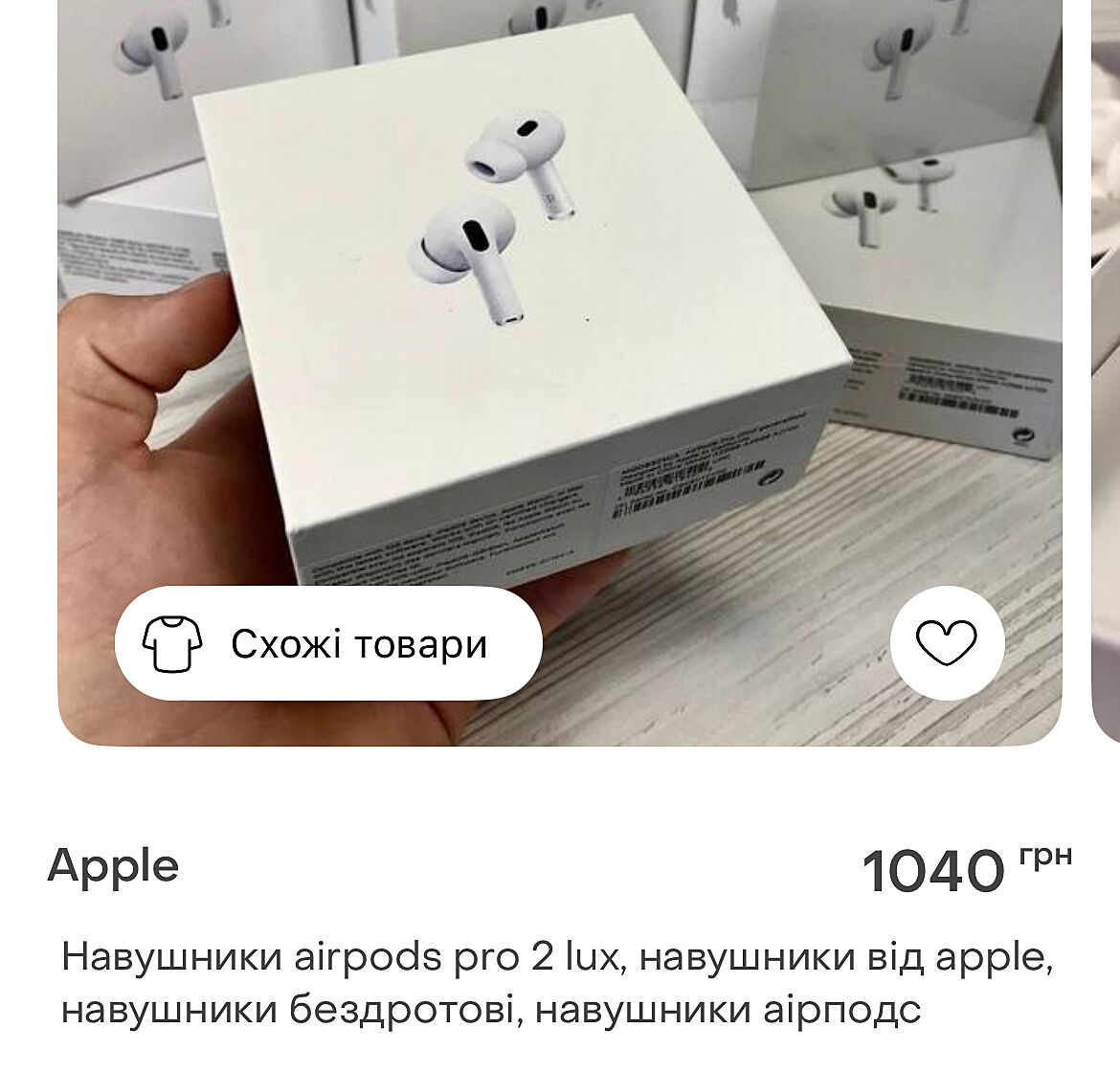Screen dimensions: 1120x1072
Task: Add the AirPods listing to favorites
Action: (947, 640)
